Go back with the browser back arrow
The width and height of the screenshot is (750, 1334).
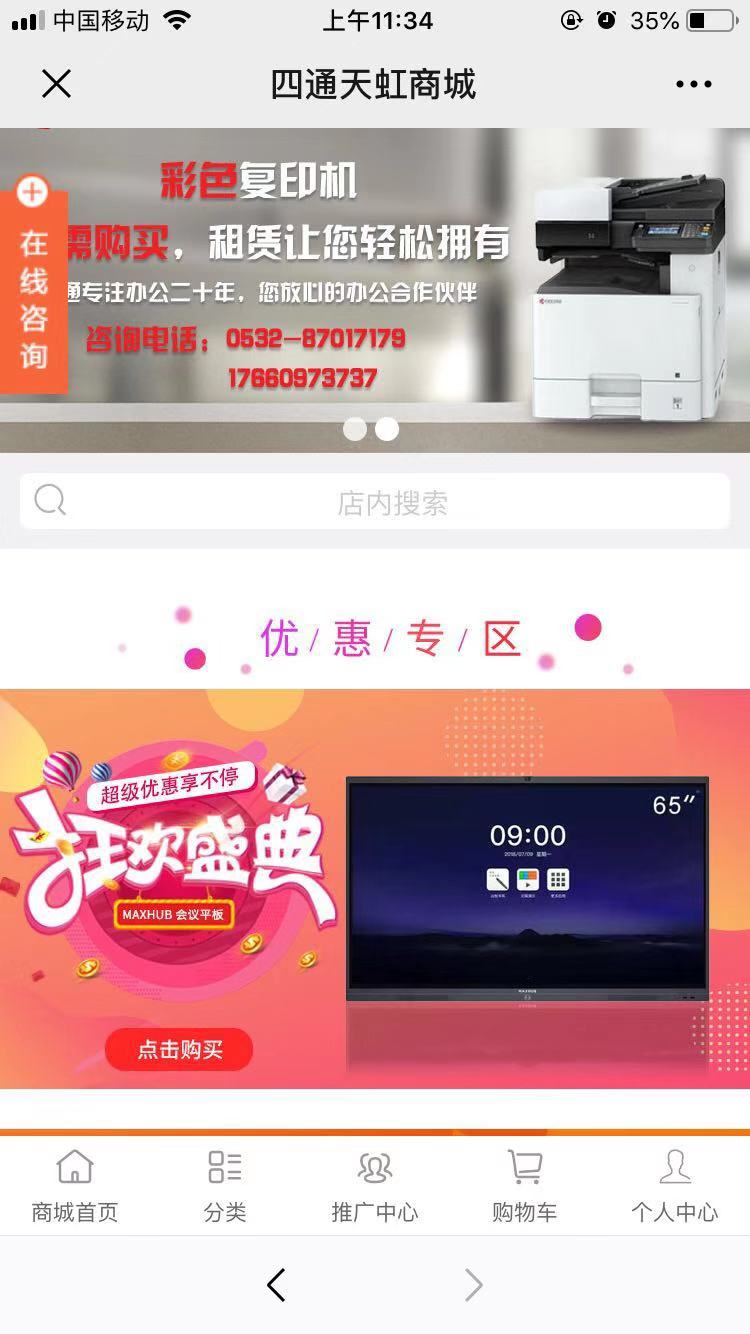[276, 1285]
